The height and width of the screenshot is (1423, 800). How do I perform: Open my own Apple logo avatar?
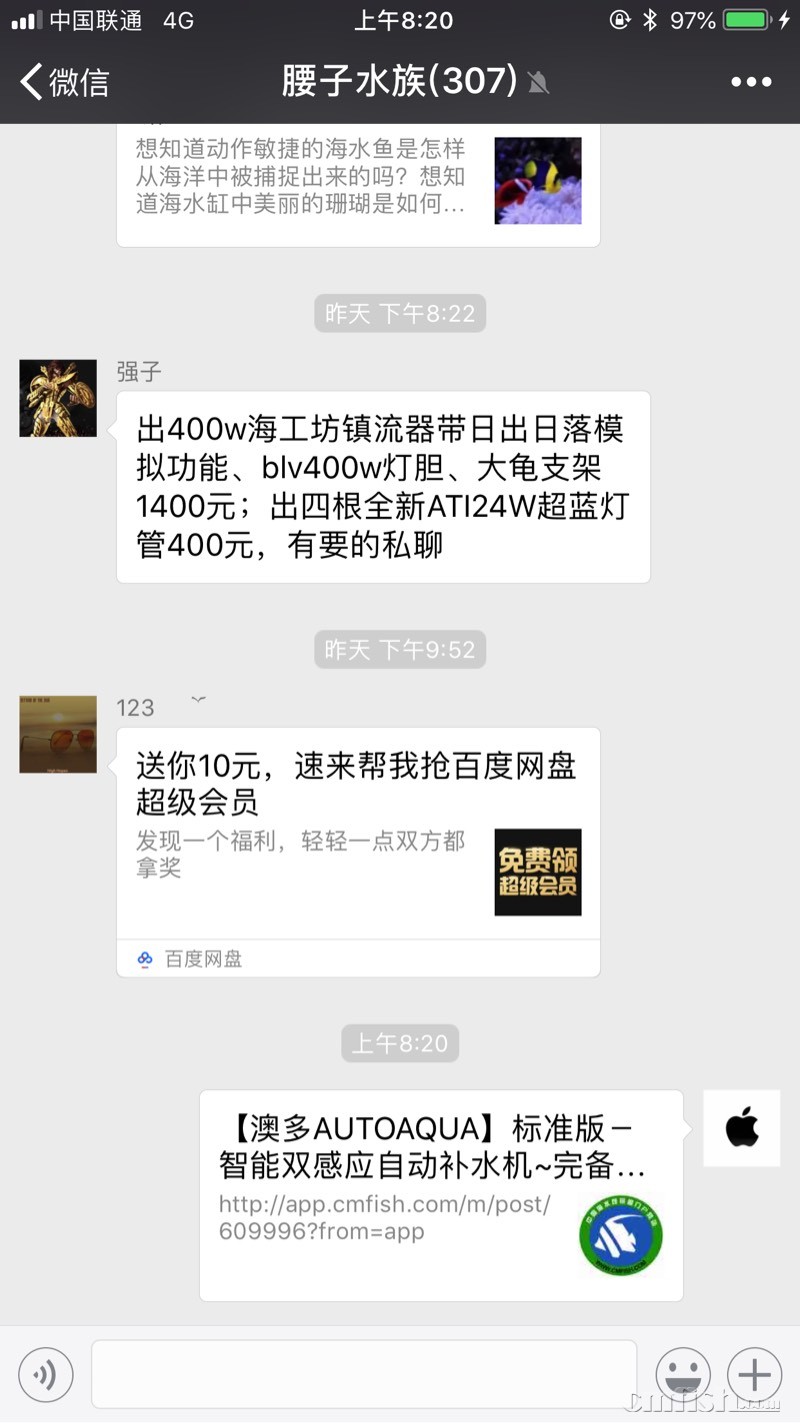pos(741,1128)
